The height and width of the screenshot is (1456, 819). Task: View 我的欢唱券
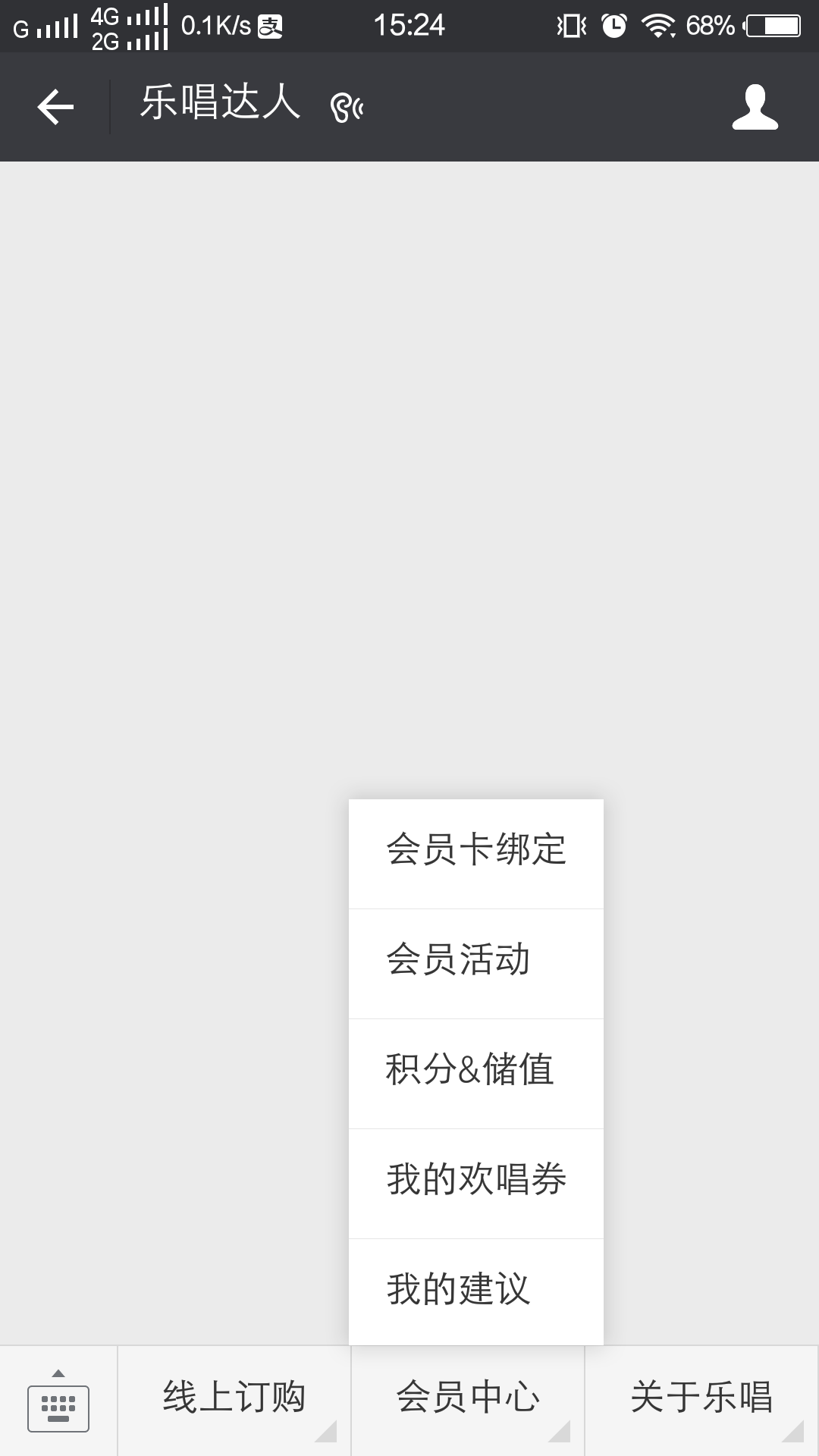point(476,1184)
